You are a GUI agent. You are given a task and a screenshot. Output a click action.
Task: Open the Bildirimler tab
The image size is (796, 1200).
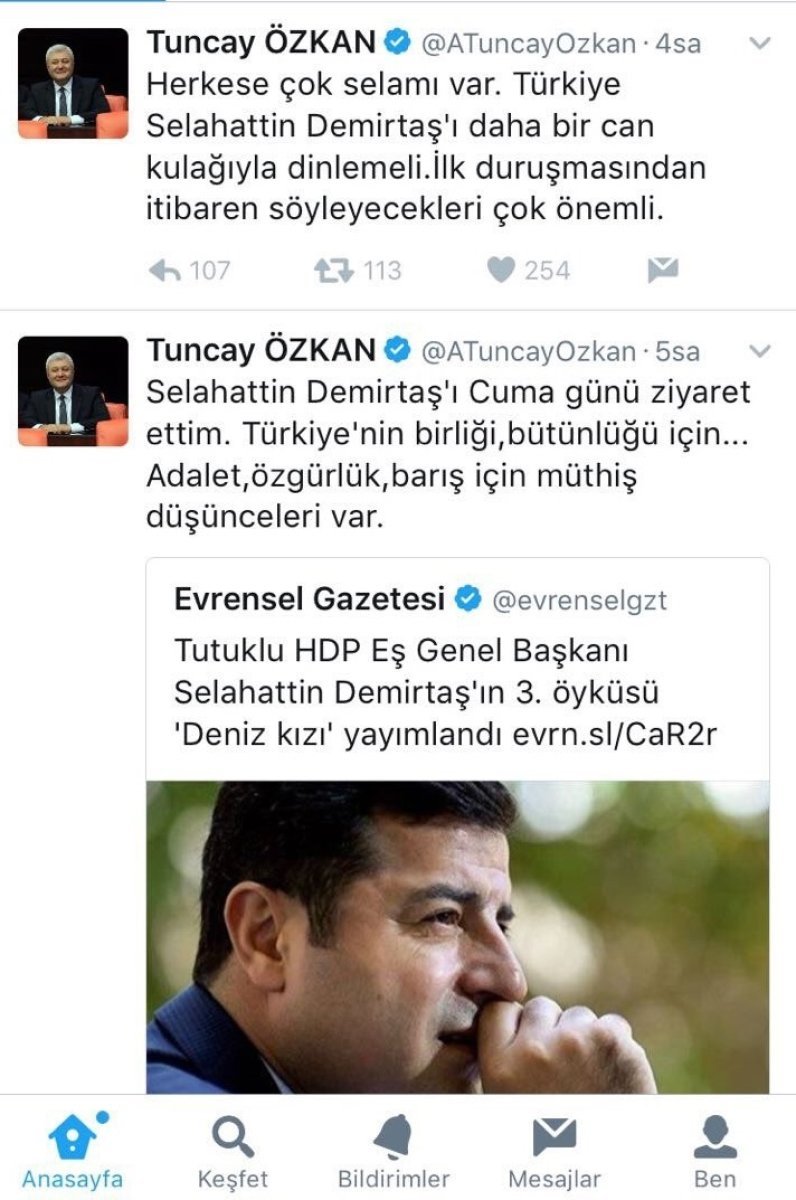(x=393, y=1150)
